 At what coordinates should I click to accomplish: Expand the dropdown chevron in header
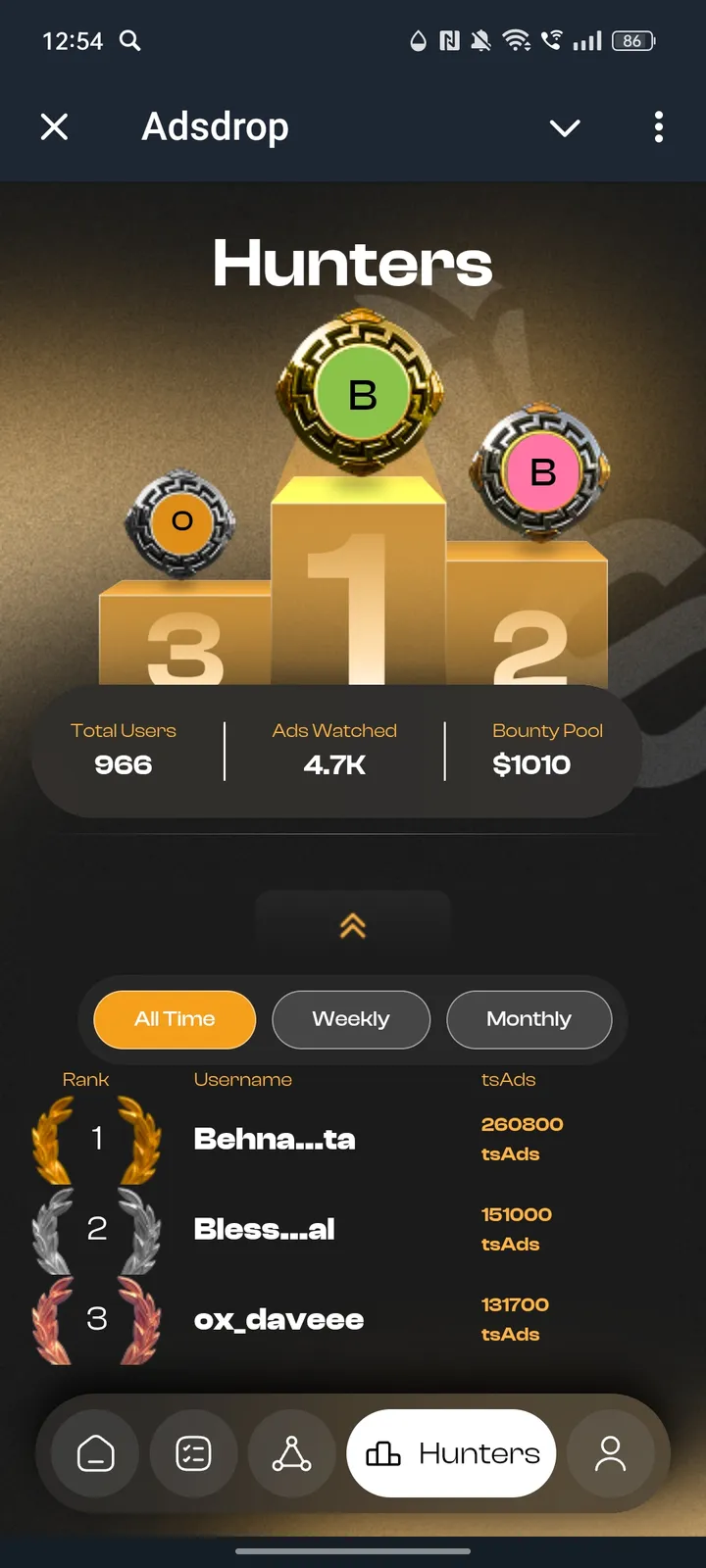565,127
